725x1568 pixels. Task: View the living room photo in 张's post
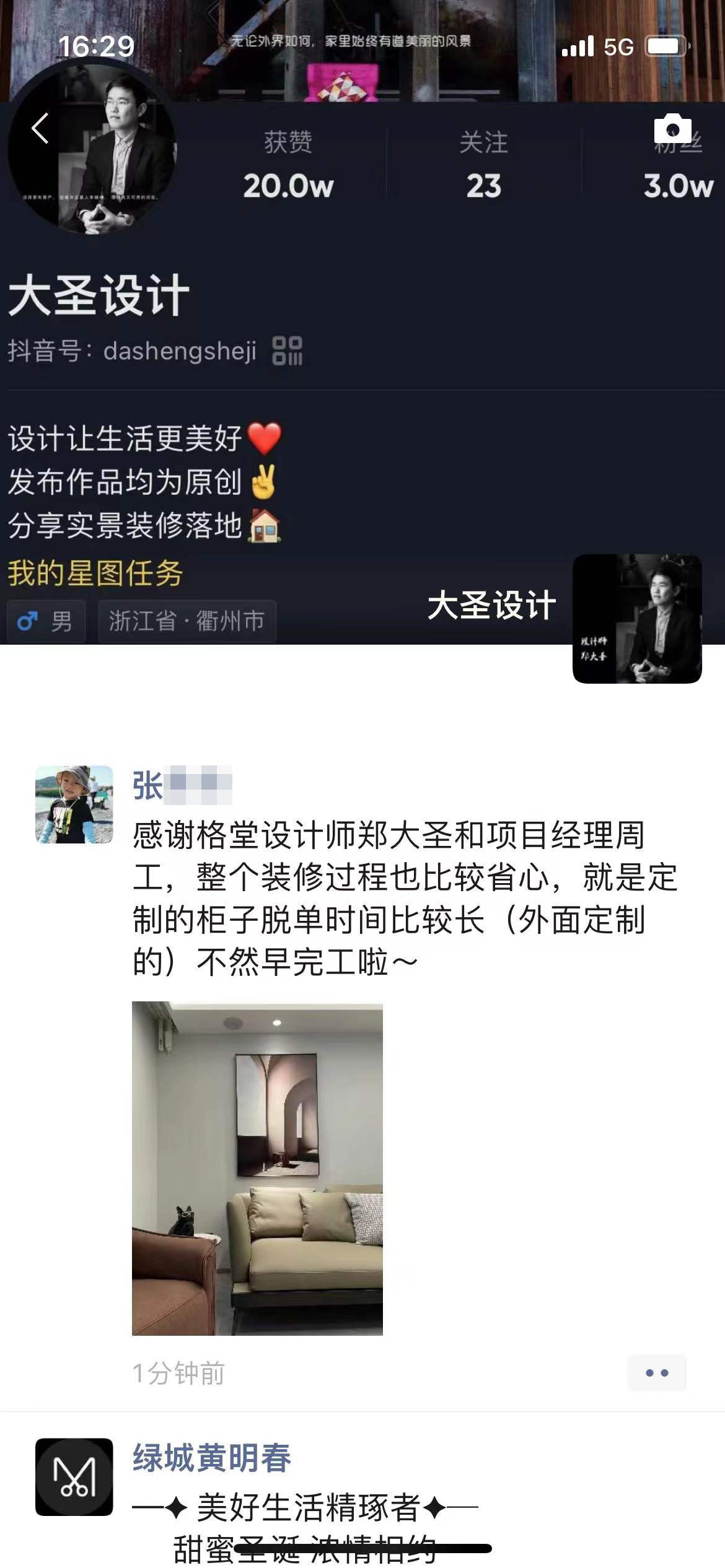coord(257,1168)
